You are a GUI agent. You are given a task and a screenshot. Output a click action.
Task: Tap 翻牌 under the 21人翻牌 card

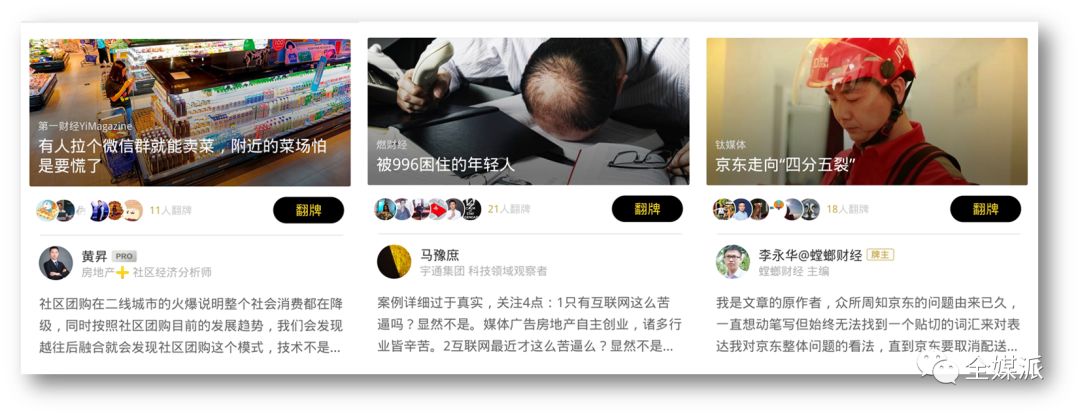click(646, 209)
